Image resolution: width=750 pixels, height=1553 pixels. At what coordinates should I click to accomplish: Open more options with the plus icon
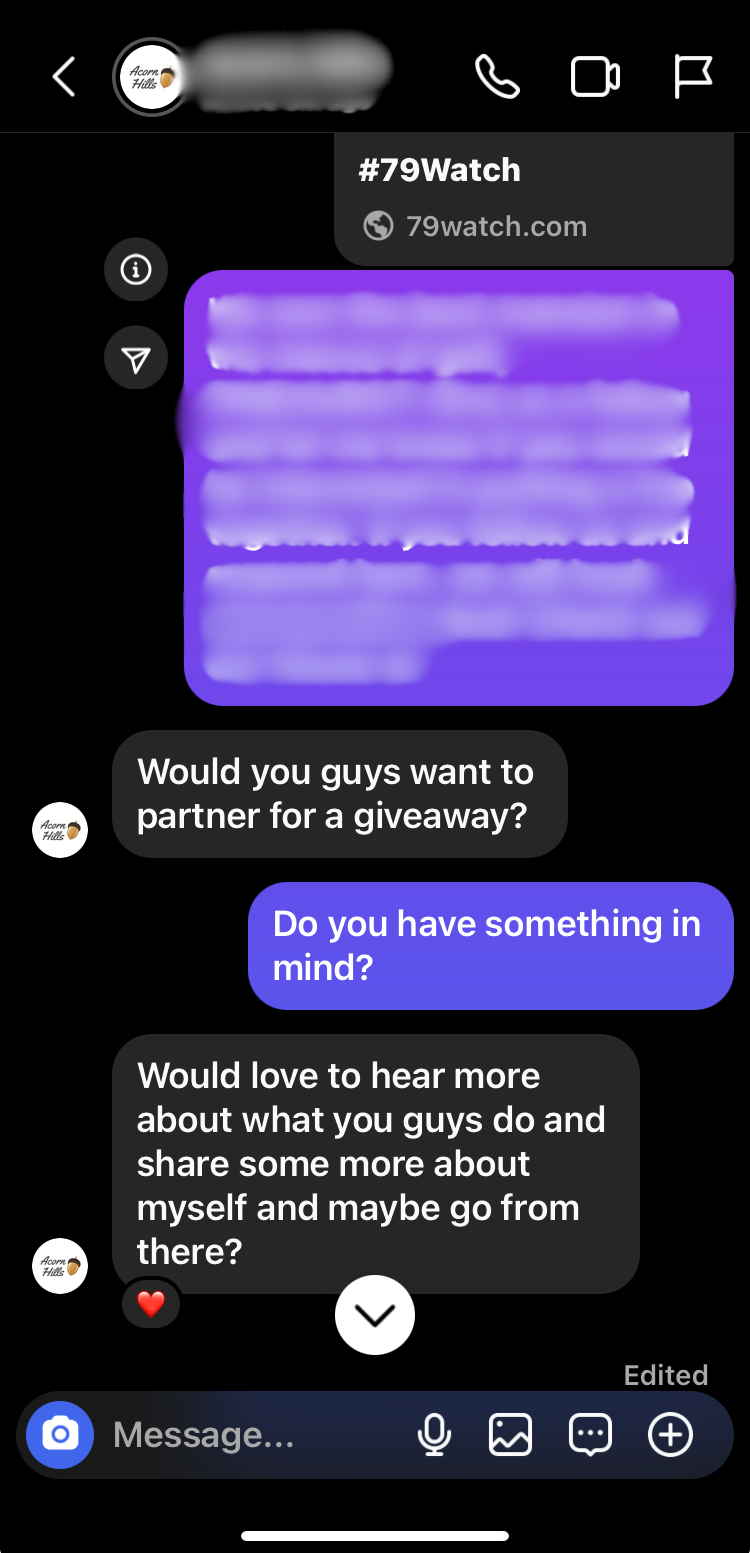pyautogui.click(x=670, y=1435)
